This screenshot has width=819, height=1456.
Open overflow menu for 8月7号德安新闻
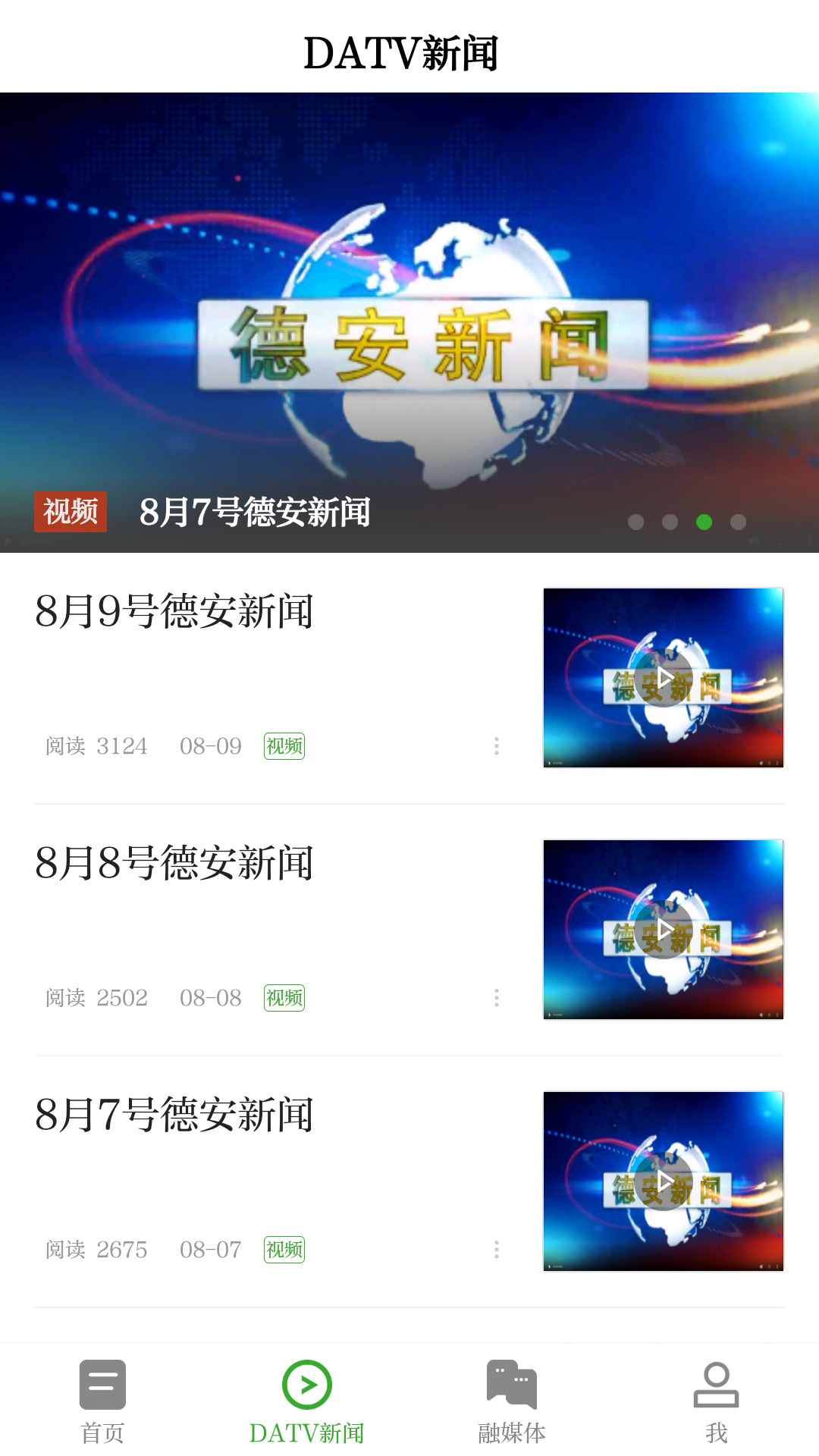click(x=497, y=1250)
